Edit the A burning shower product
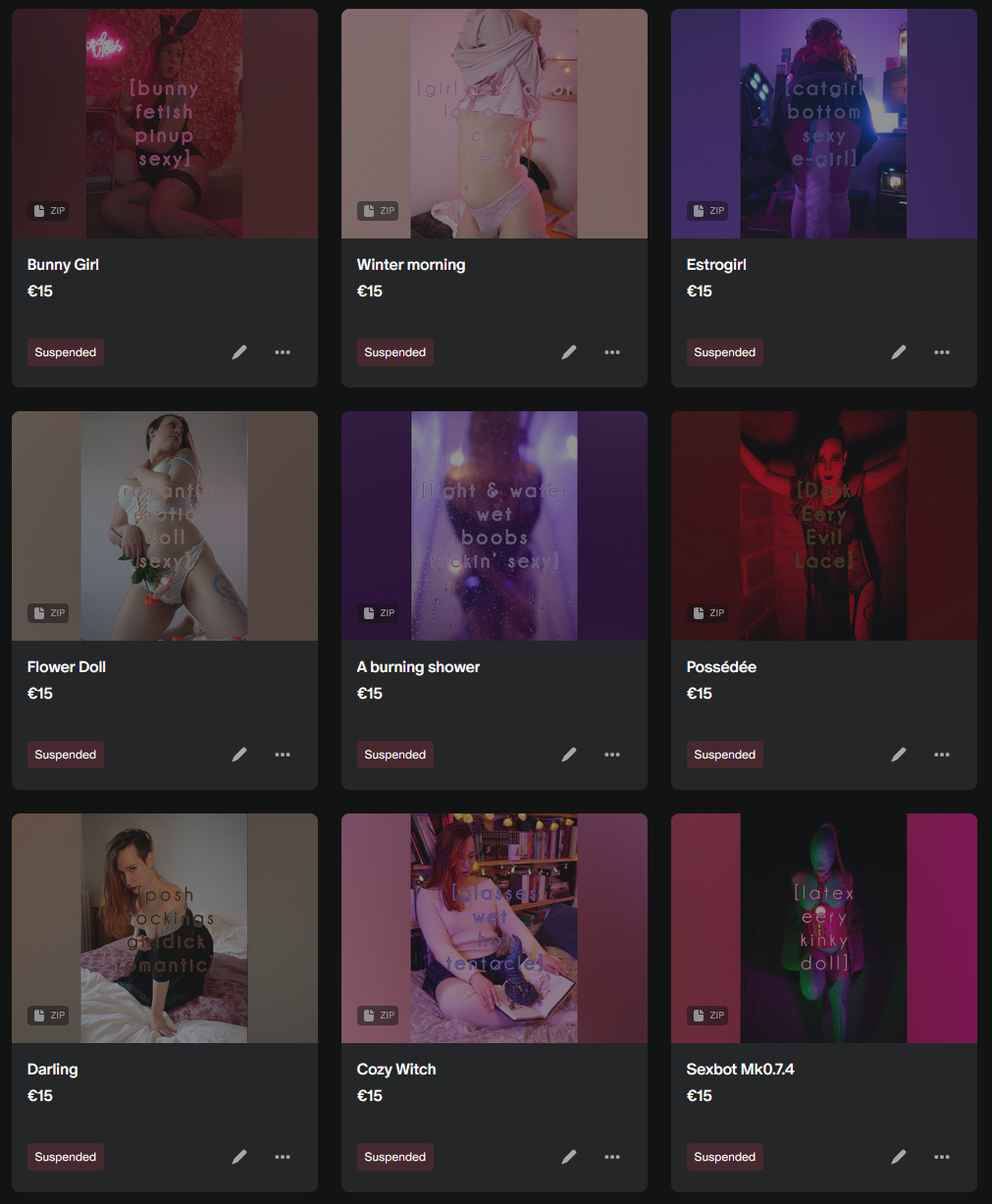Screen dimensions: 992x1204 (x=569, y=755)
